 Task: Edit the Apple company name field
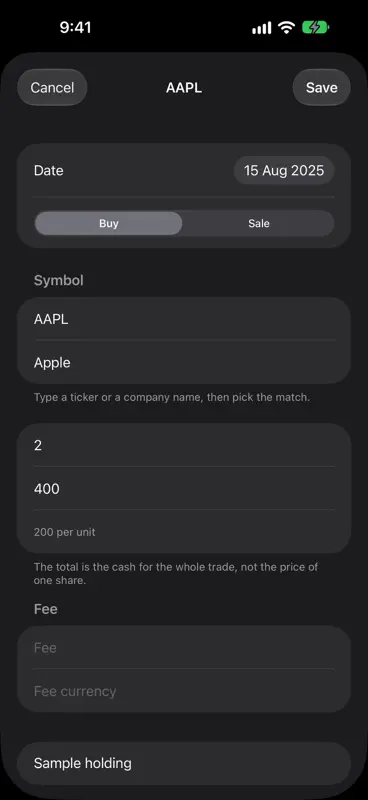click(x=184, y=363)
